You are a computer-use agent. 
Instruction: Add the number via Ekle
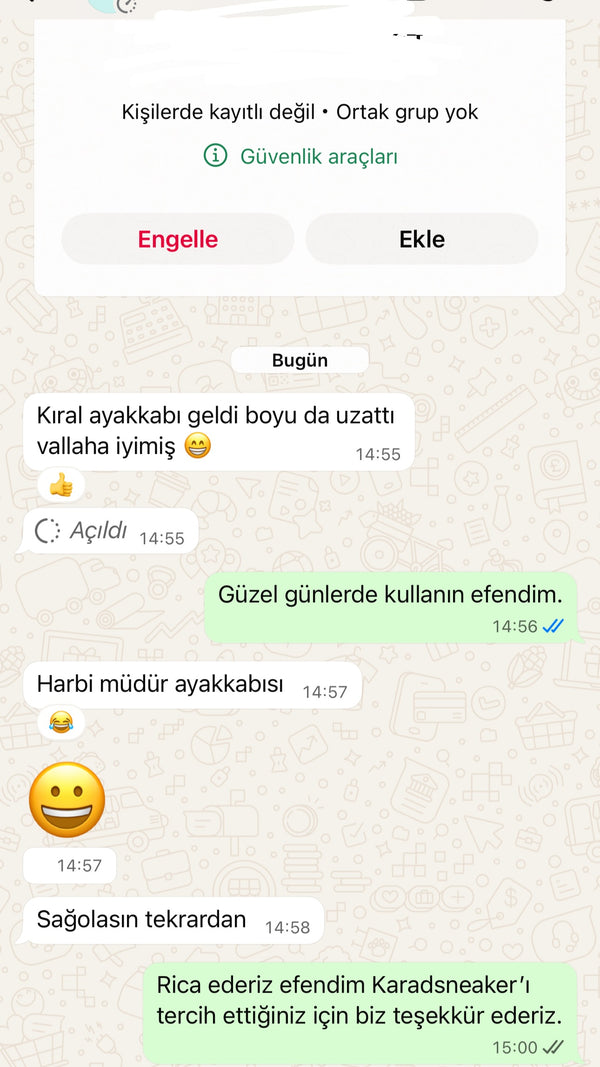(x=421, y=239)
